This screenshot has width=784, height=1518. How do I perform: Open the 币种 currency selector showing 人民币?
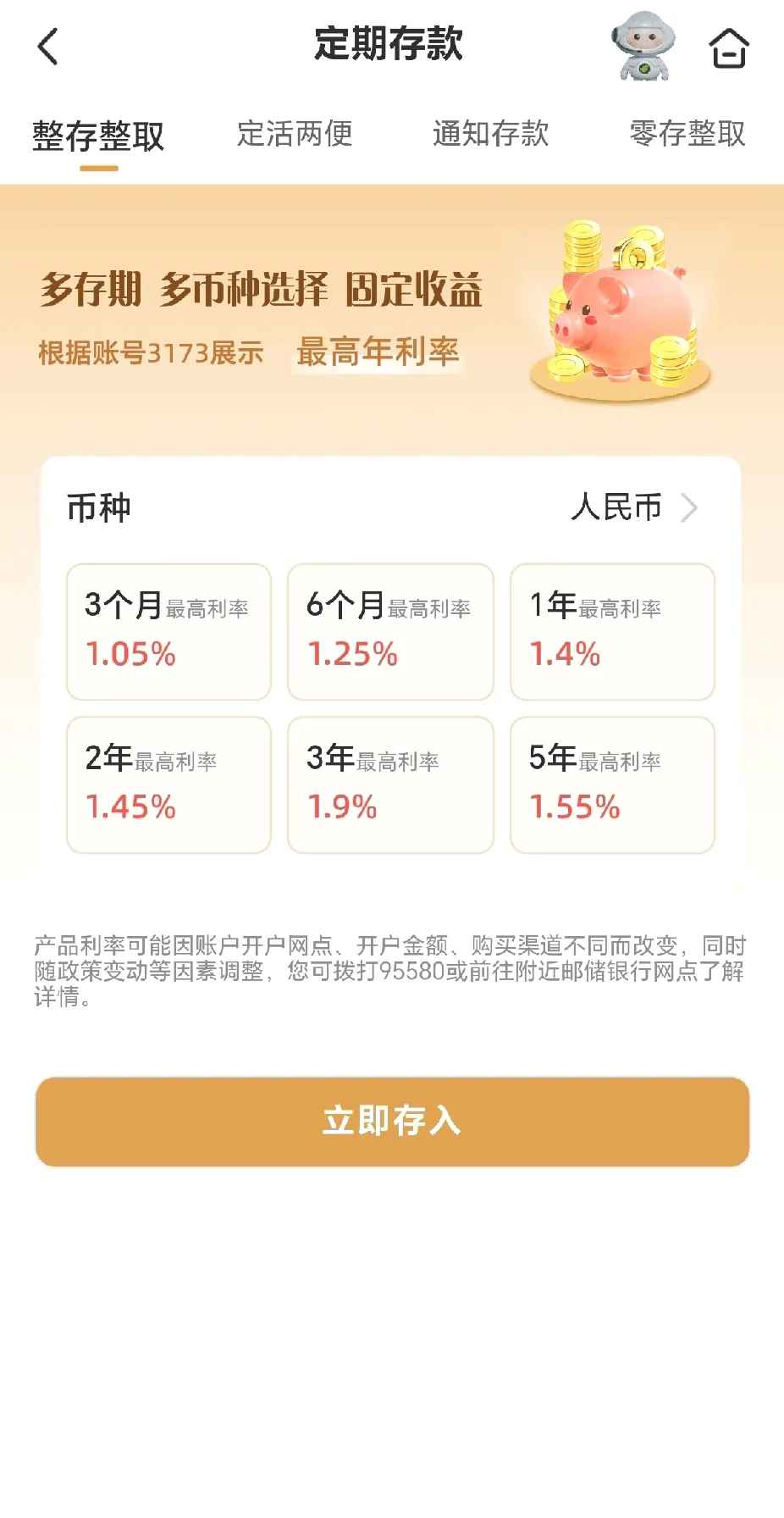633,508
